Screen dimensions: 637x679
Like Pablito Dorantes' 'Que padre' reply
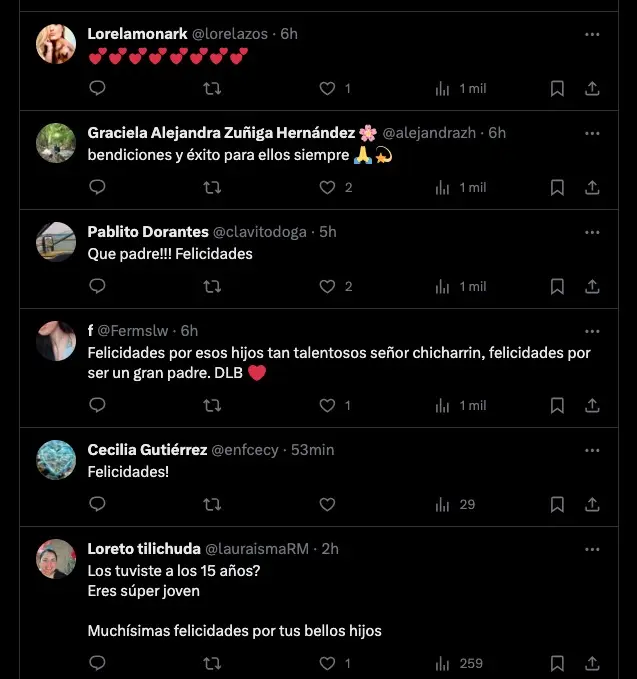(x=327, y=286)
